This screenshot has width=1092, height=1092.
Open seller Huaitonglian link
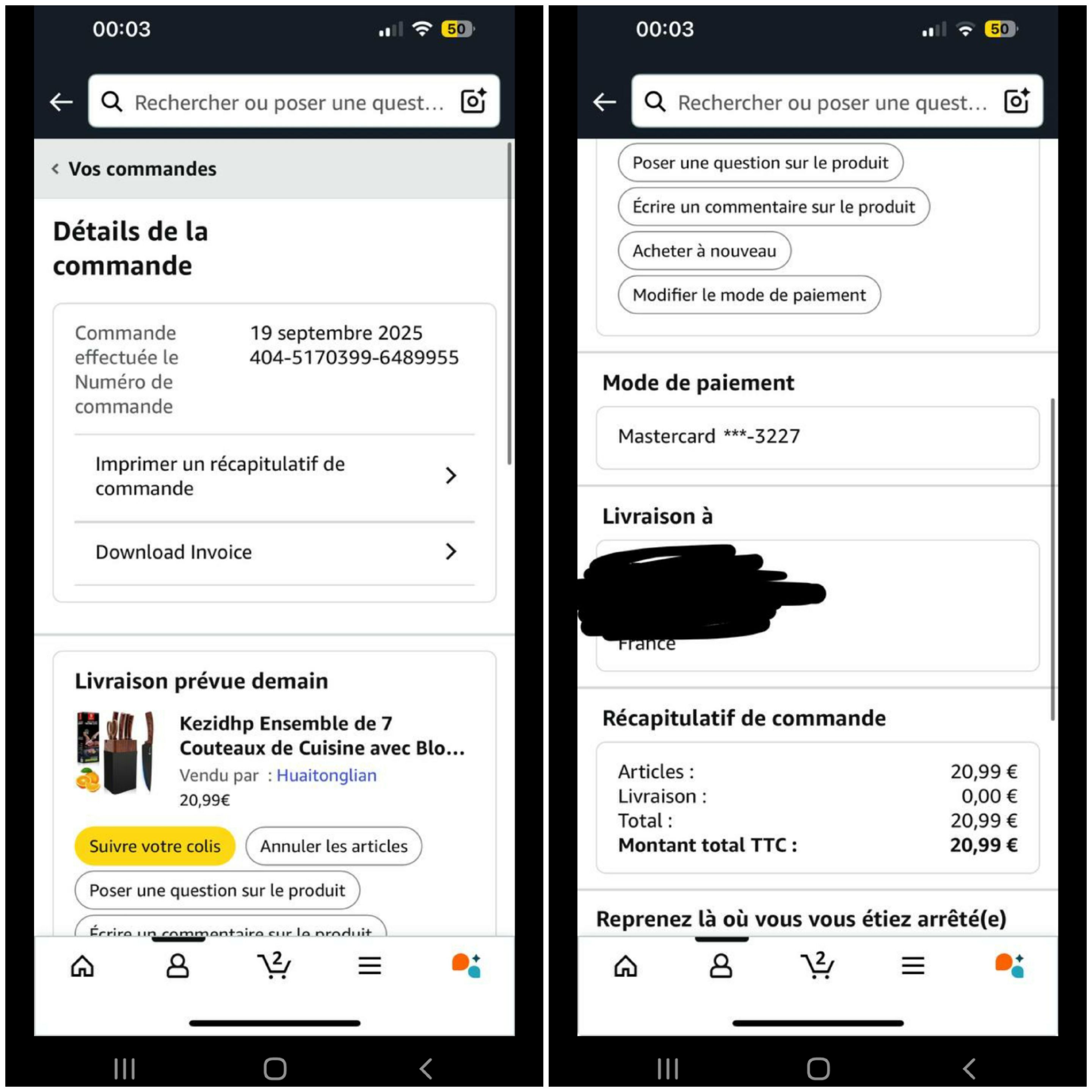[x=327, y=775]
